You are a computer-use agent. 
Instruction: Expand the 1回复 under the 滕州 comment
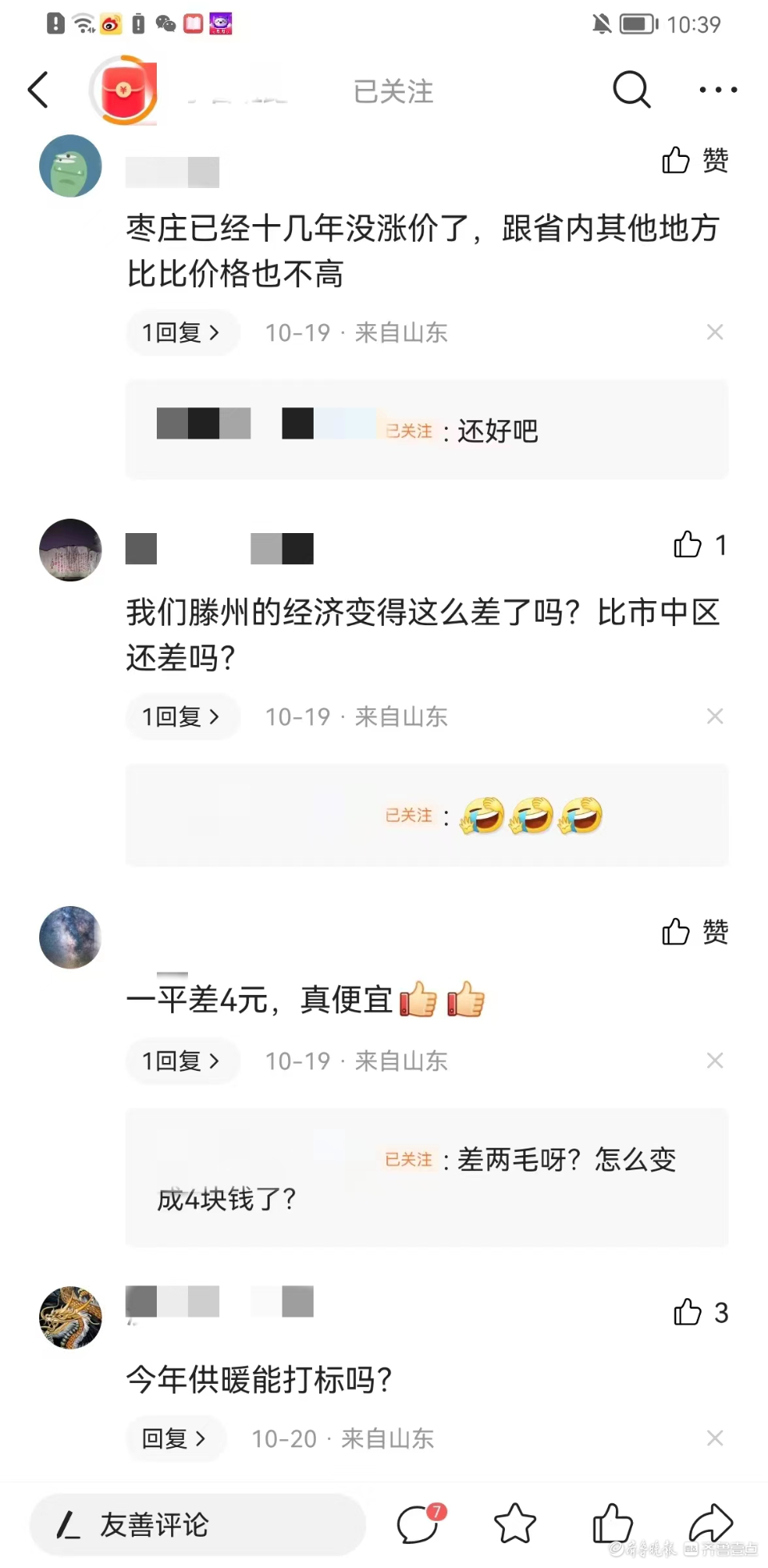(x=181, y=716)
